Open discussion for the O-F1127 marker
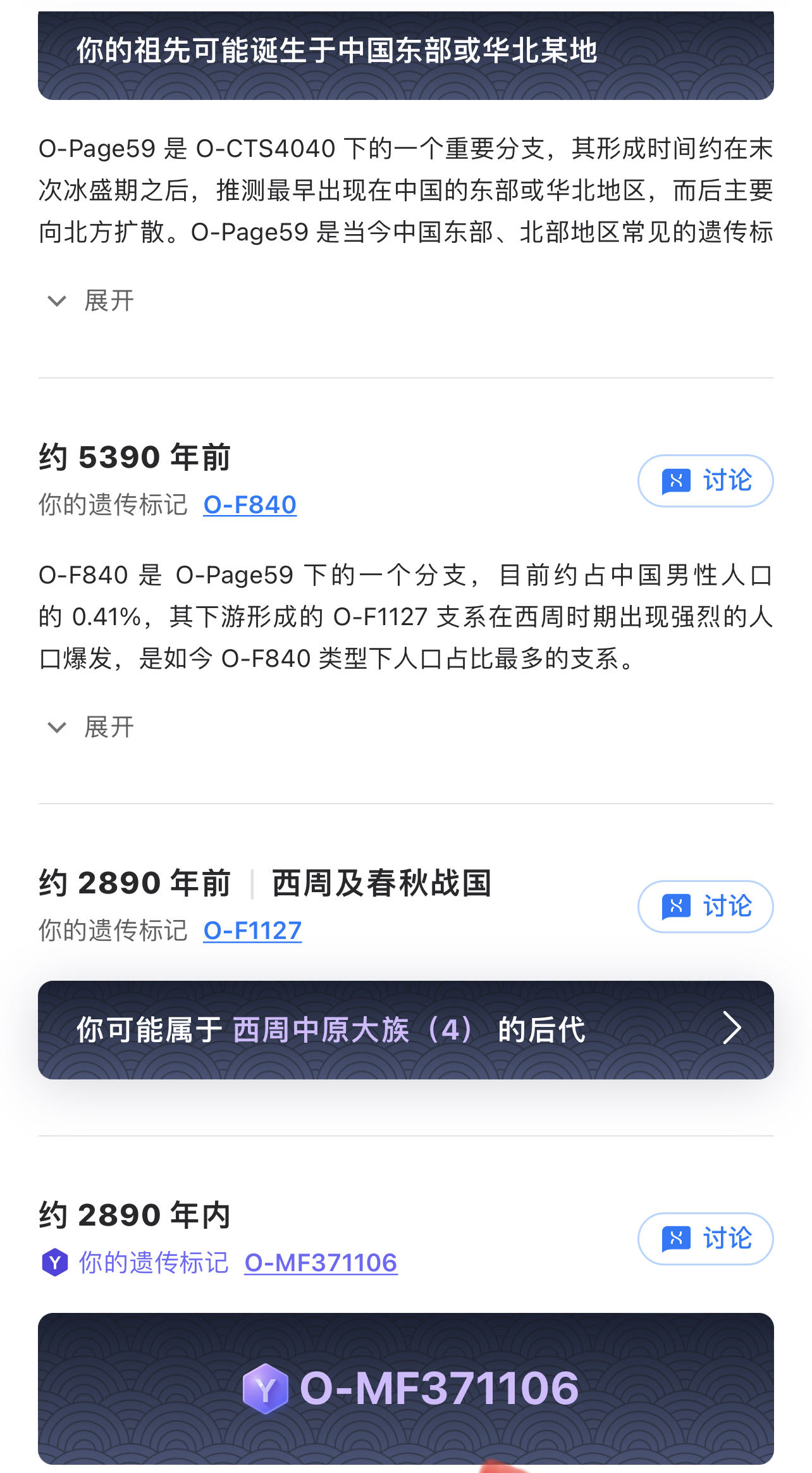This screenshot has height=1473, width=812. pyautogui.click(x=705, y=907)
